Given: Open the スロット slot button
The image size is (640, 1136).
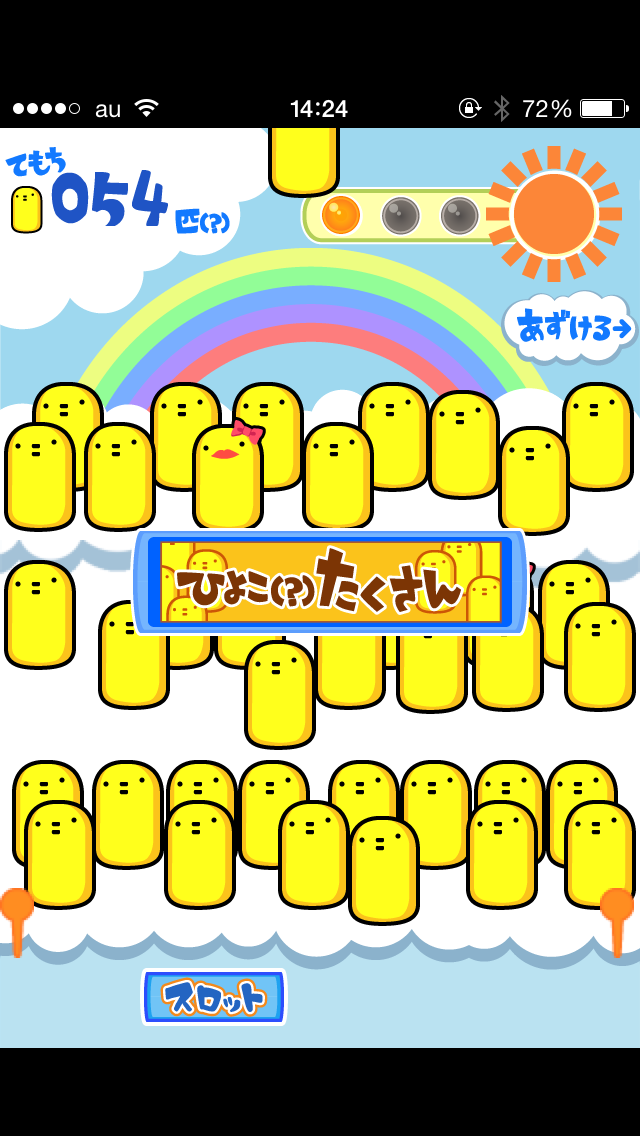Looking at the screenshot, I should 214,996.
